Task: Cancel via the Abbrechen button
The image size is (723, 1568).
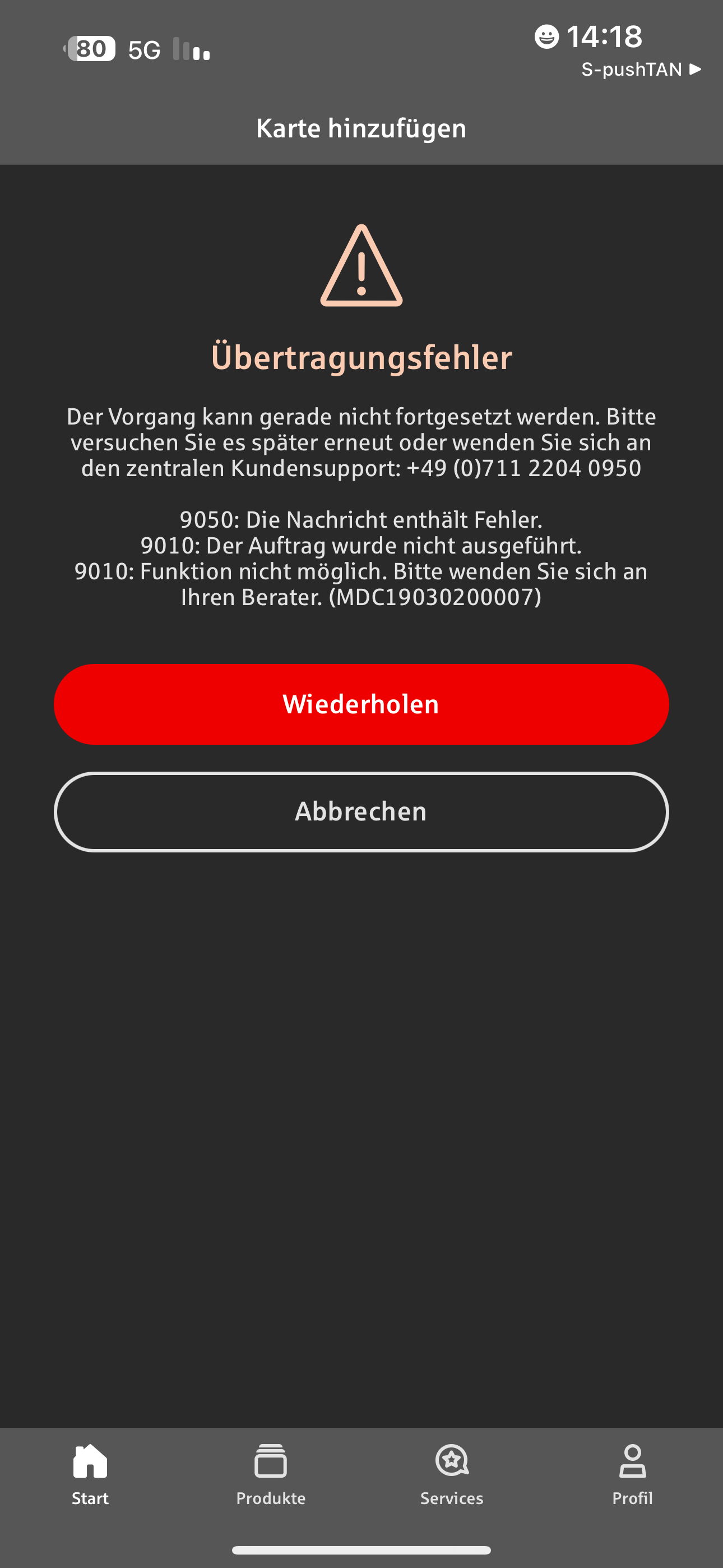Action: point(361,811)
